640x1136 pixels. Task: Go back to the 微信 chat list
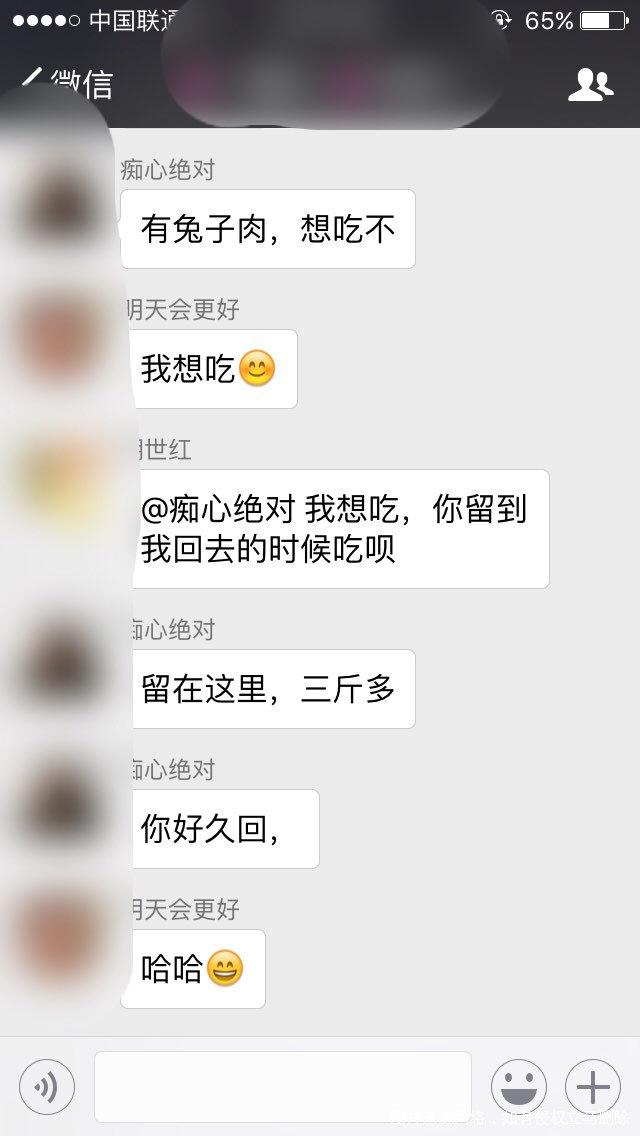68,83
